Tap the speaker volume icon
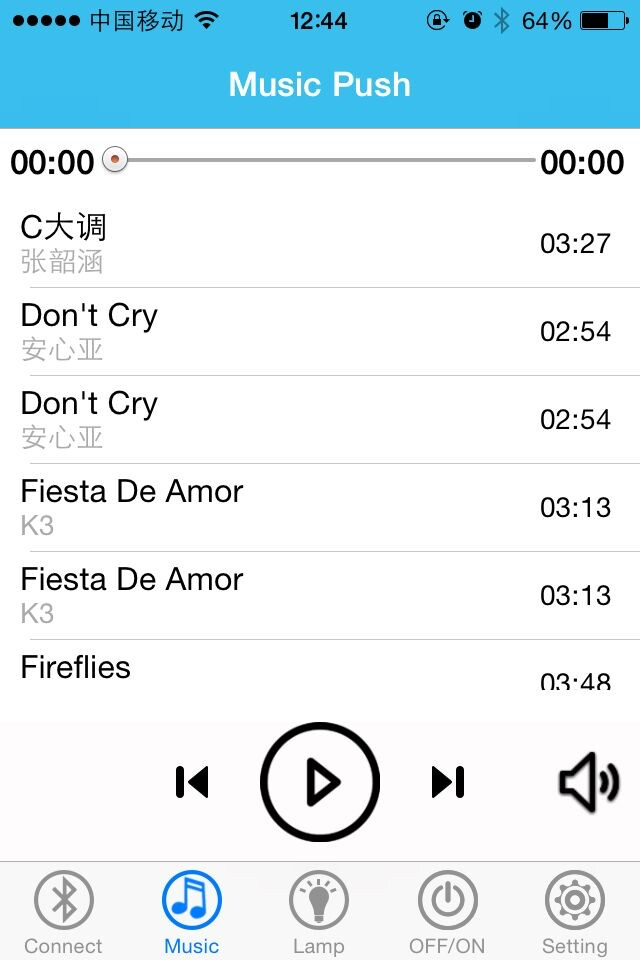This screenshot has width=640, height=960. [x=589, y=782]
